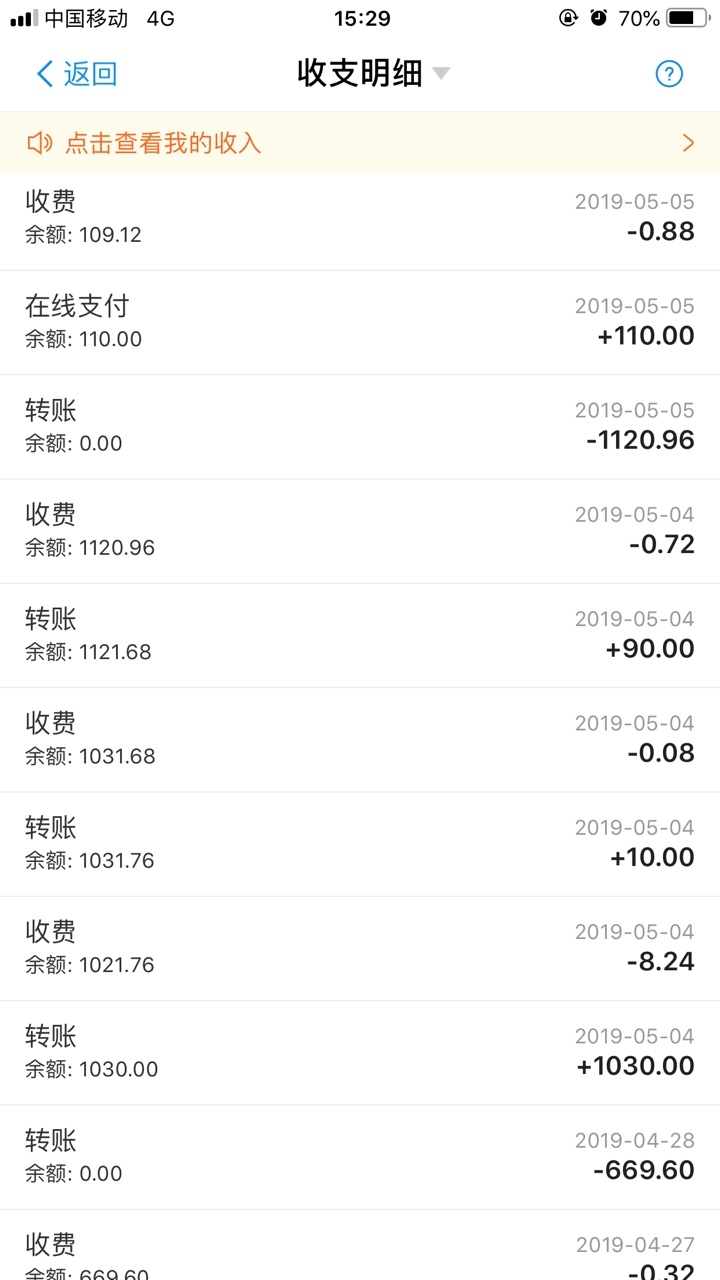Open the 点击查看我的收入 banner
The image size is (720, 1280).
[360, 143]
